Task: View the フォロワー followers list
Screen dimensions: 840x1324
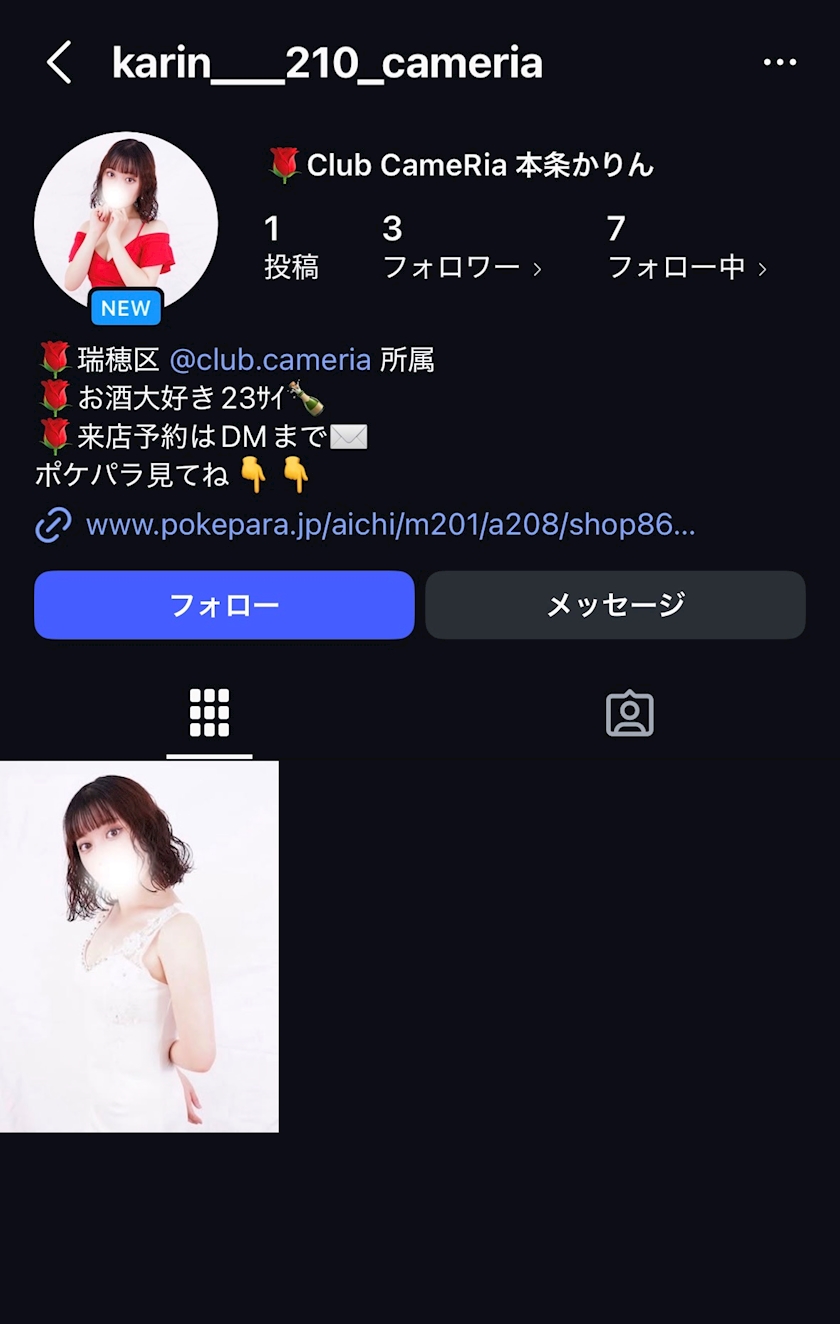Action: pos(461,248)
